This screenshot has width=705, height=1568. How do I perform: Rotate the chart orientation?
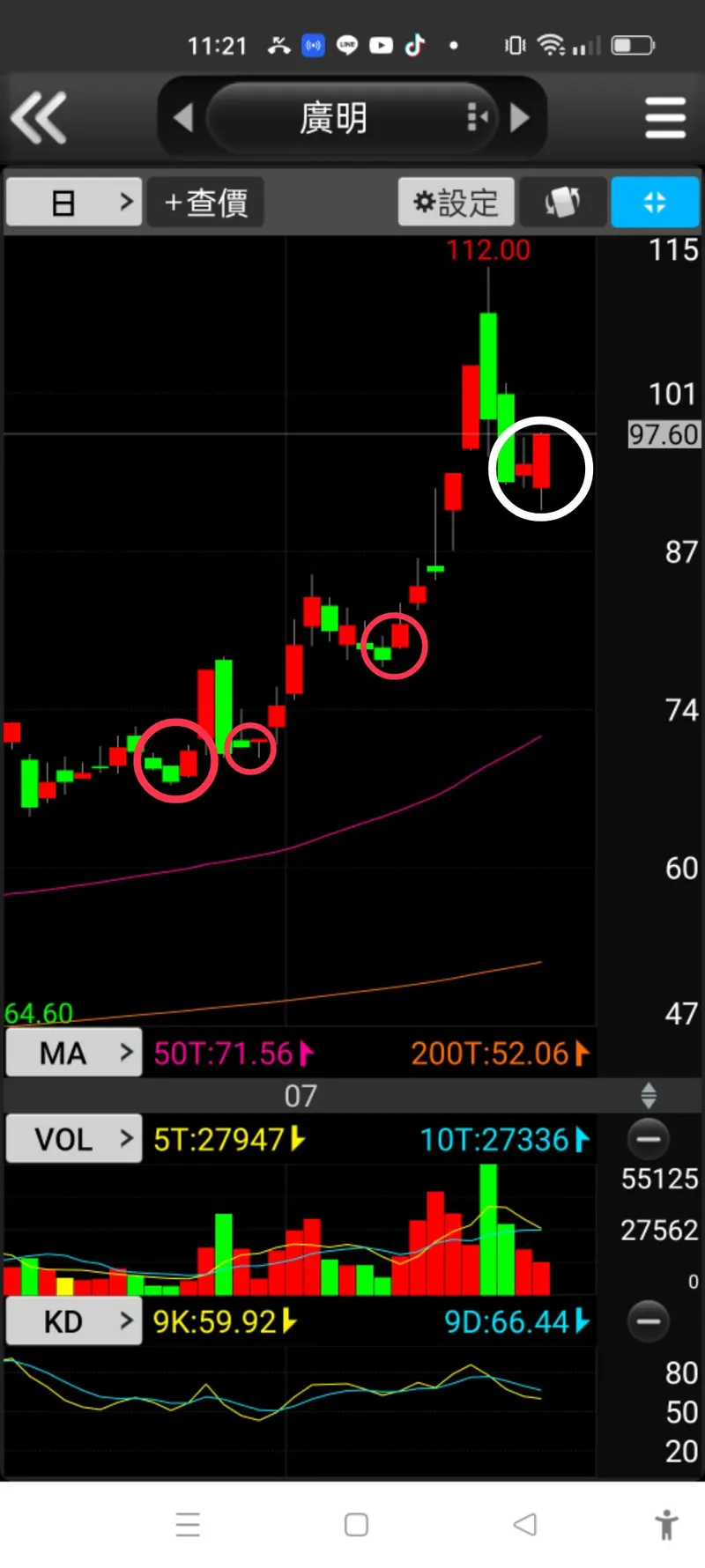[x=562, y=203]
